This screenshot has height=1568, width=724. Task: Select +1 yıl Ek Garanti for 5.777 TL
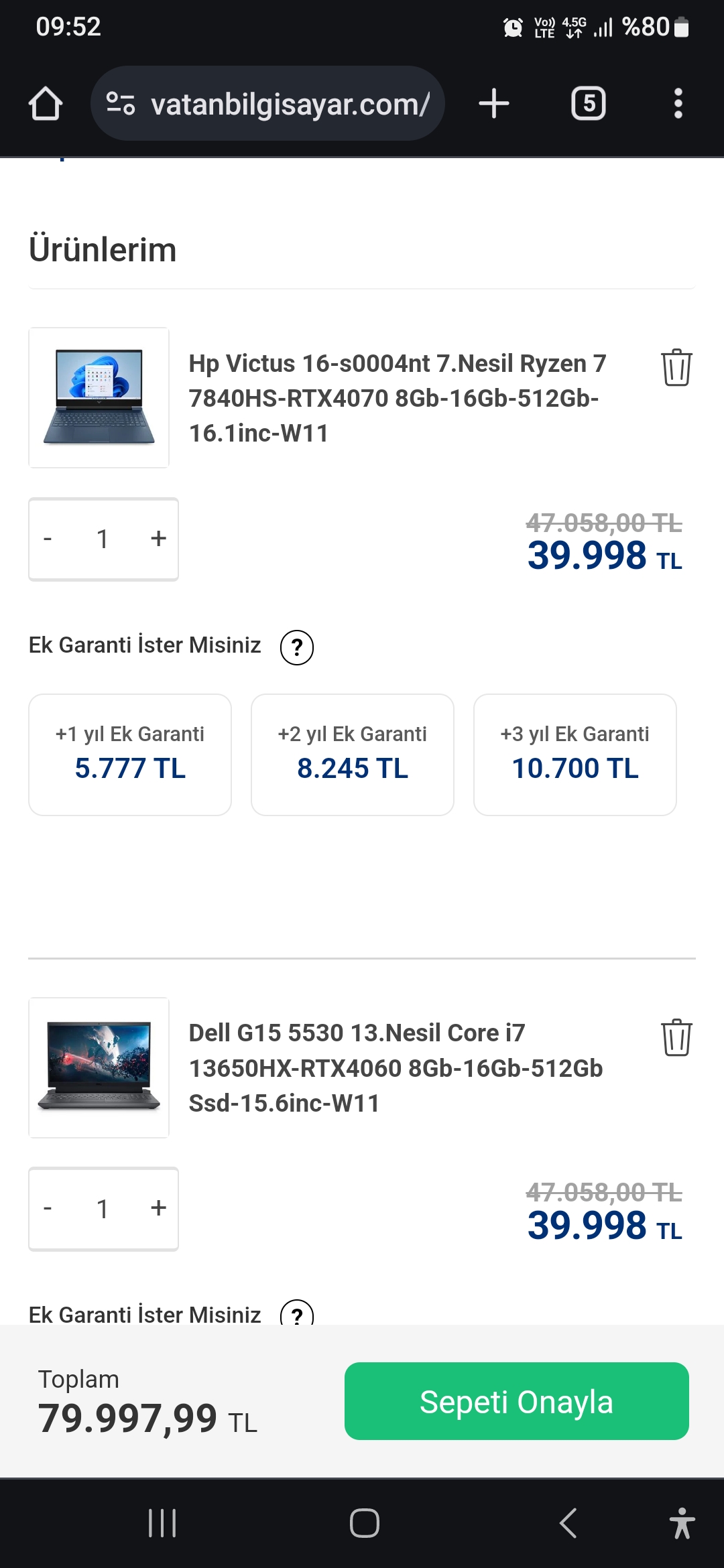click(130, 755)
